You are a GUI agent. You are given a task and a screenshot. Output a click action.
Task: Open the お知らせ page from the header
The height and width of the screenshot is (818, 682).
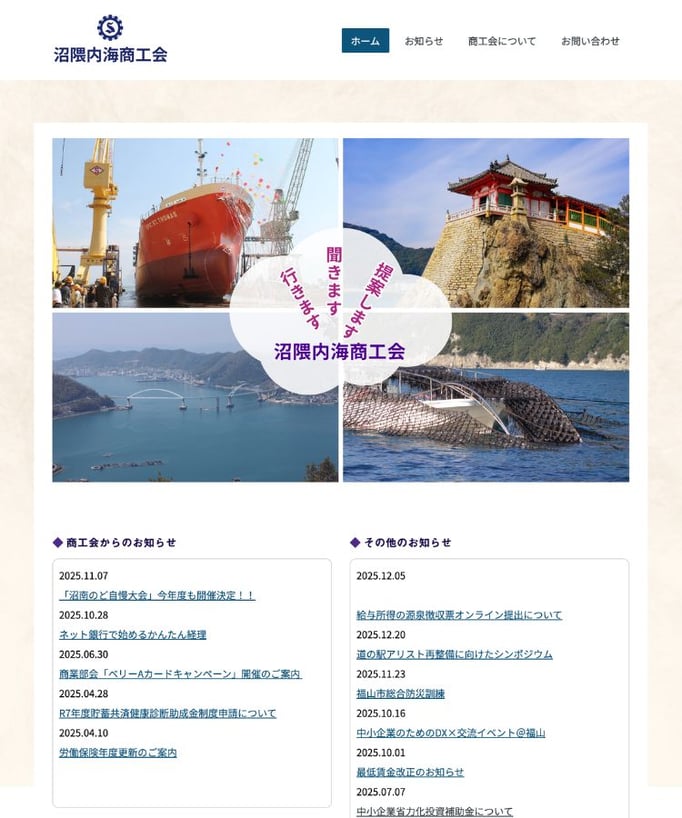click(x=424, y=41)
